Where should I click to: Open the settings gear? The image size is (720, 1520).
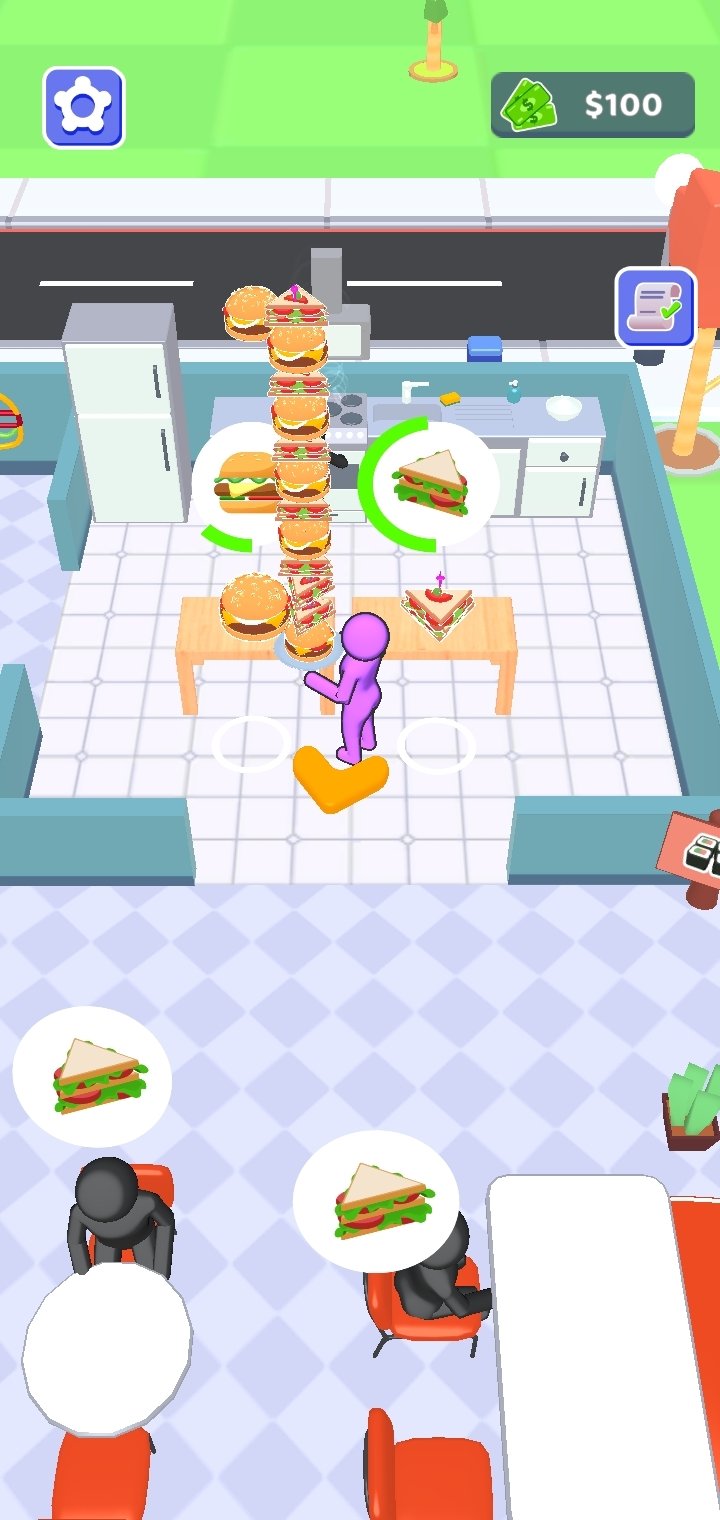point(84,107)
